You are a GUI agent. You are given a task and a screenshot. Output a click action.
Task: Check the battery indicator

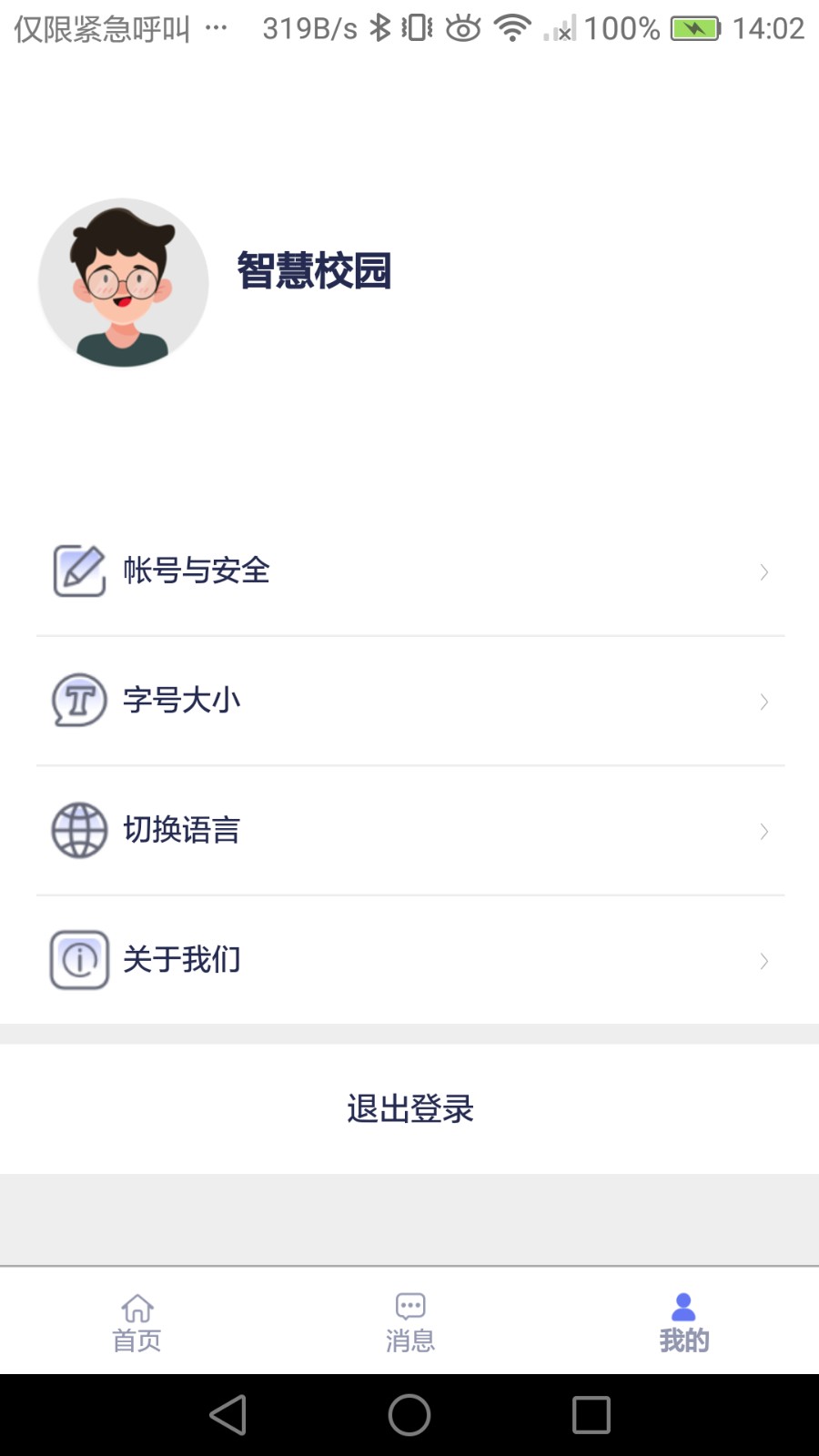click(693, 28)
